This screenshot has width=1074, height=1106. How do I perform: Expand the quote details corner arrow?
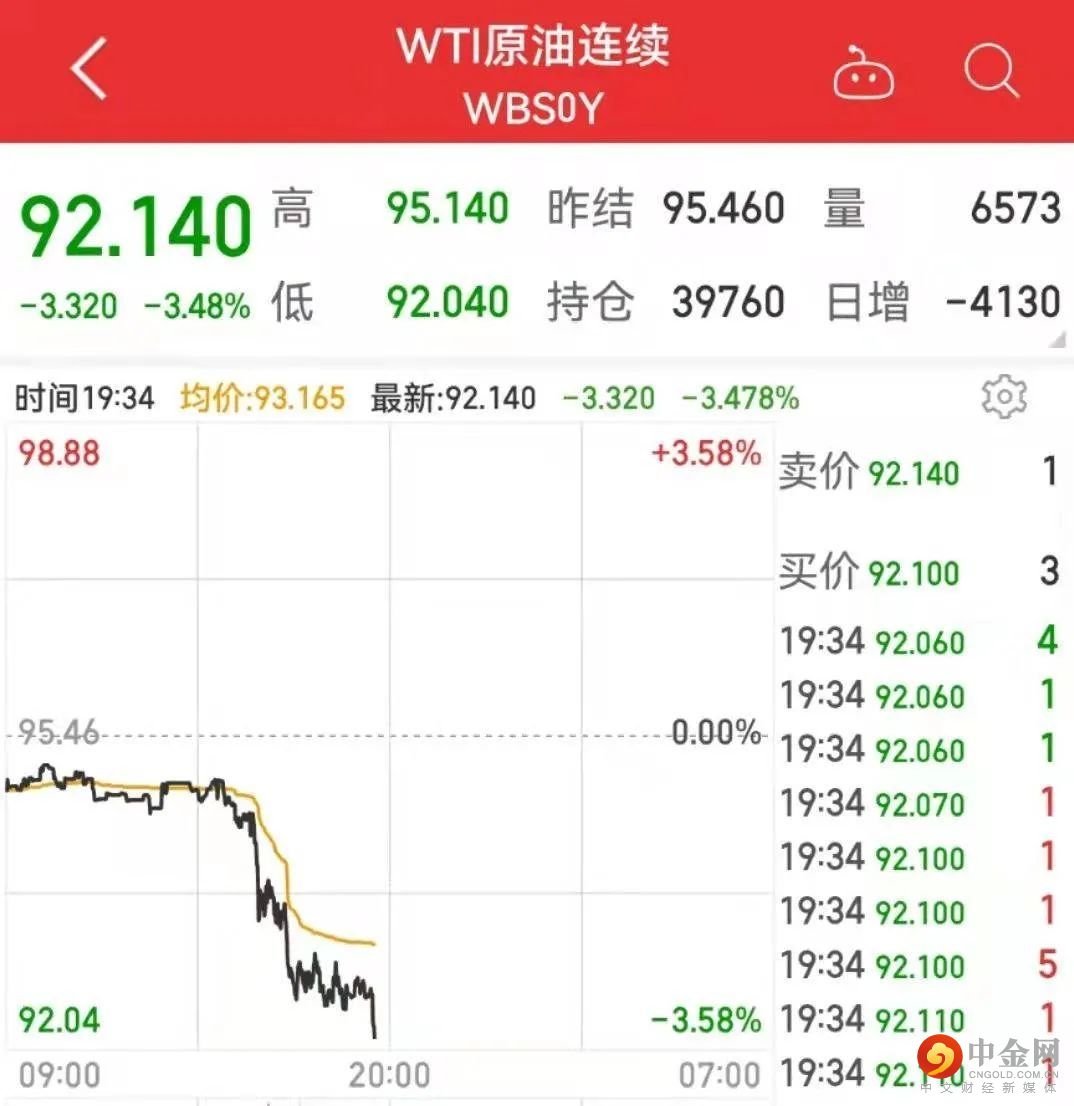(1056, 340)
